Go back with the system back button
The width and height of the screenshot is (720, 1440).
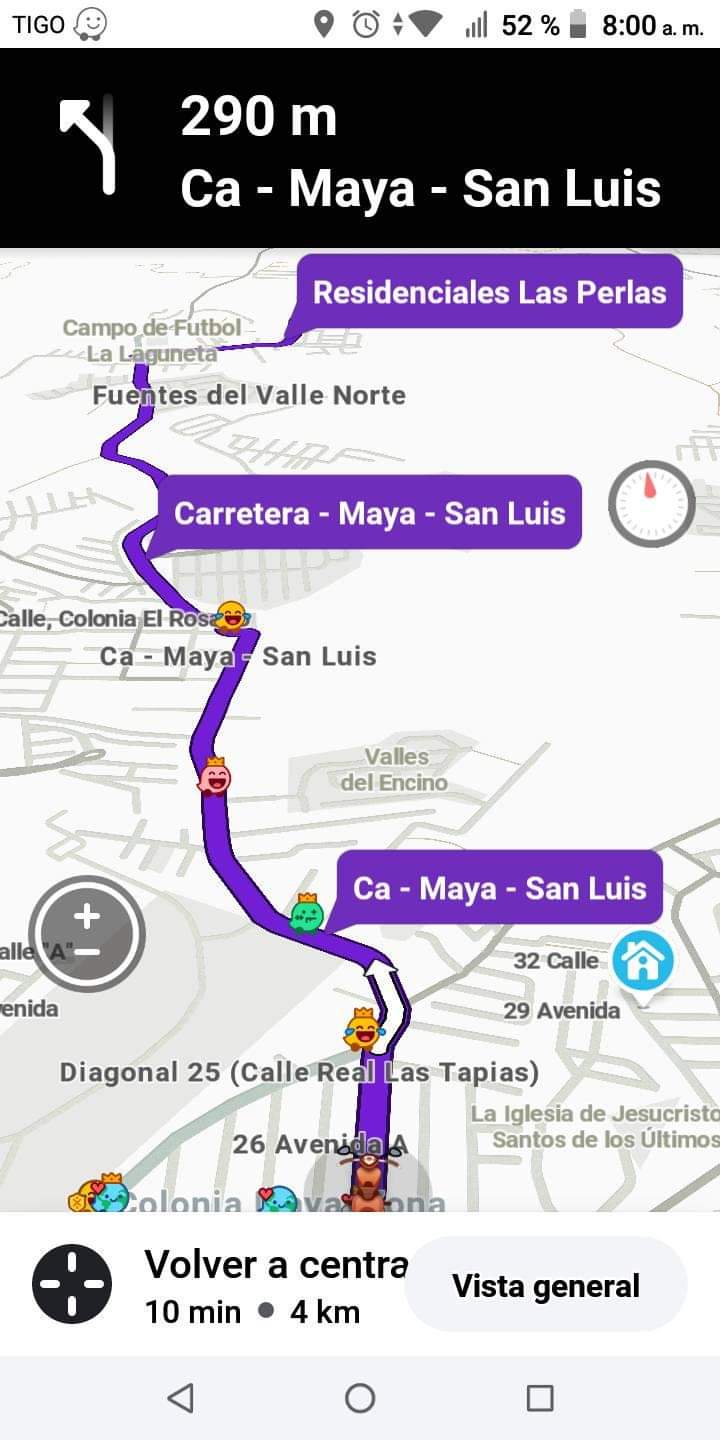[x=180, y=1398]
